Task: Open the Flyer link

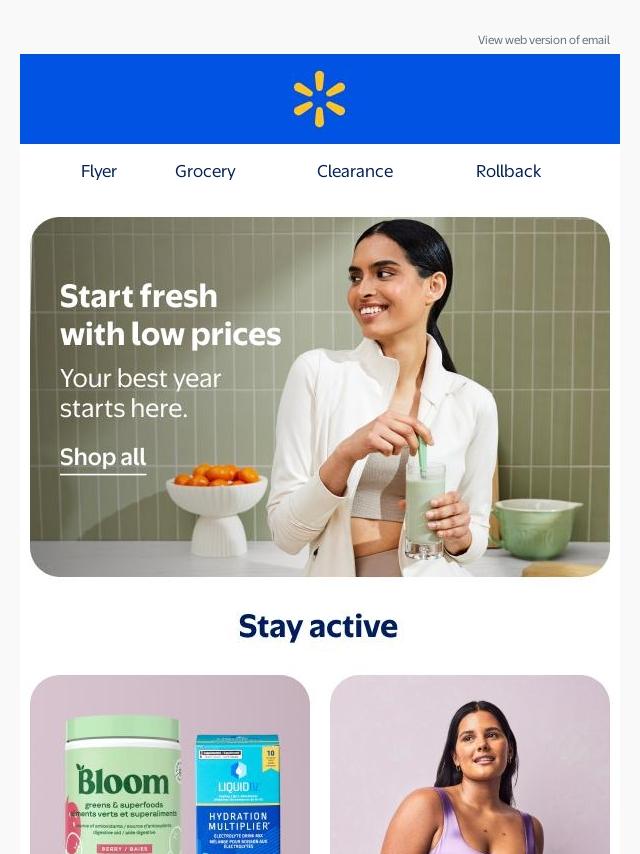Action: (x=99, y=171)
